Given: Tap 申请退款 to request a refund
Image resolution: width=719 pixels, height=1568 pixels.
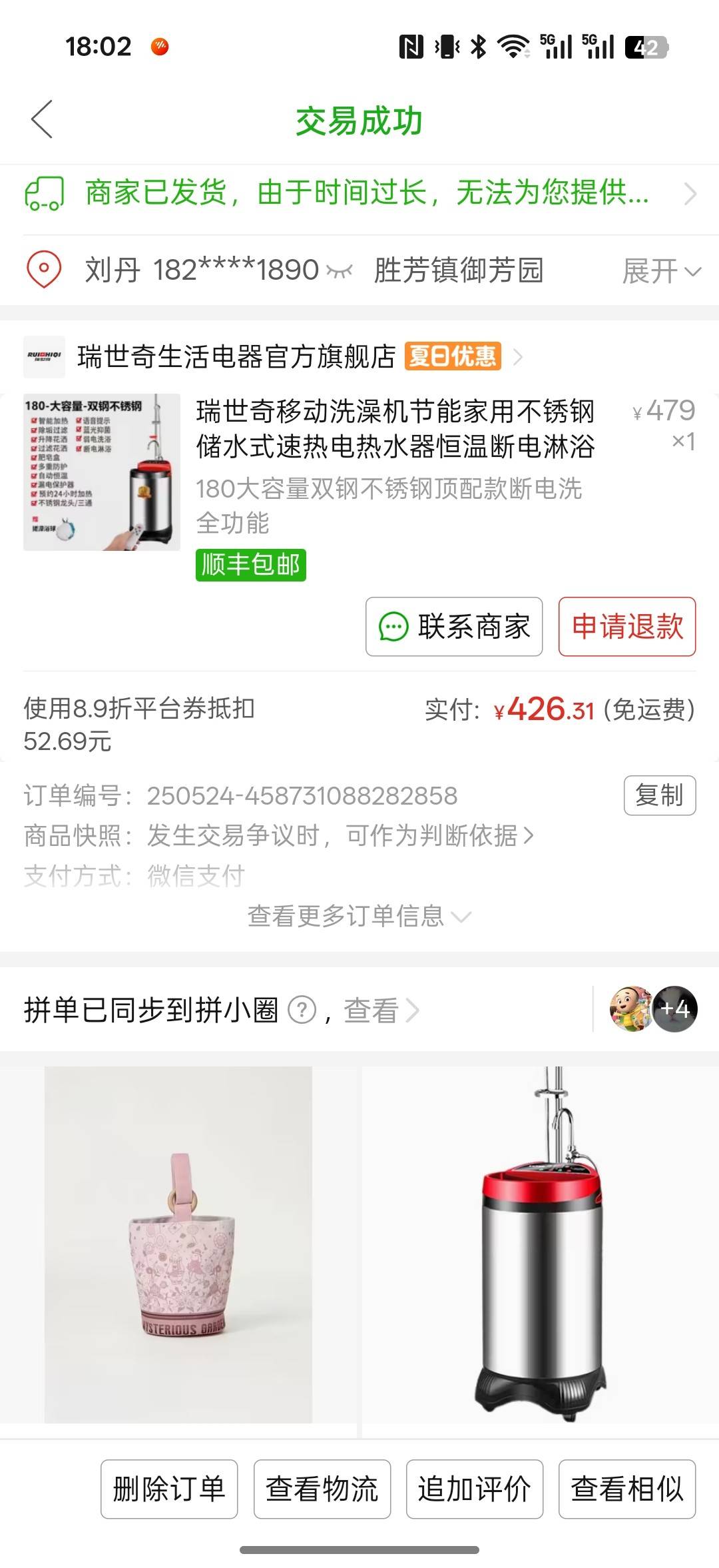Looking at the screenshot, I should [x=626, y=627].
